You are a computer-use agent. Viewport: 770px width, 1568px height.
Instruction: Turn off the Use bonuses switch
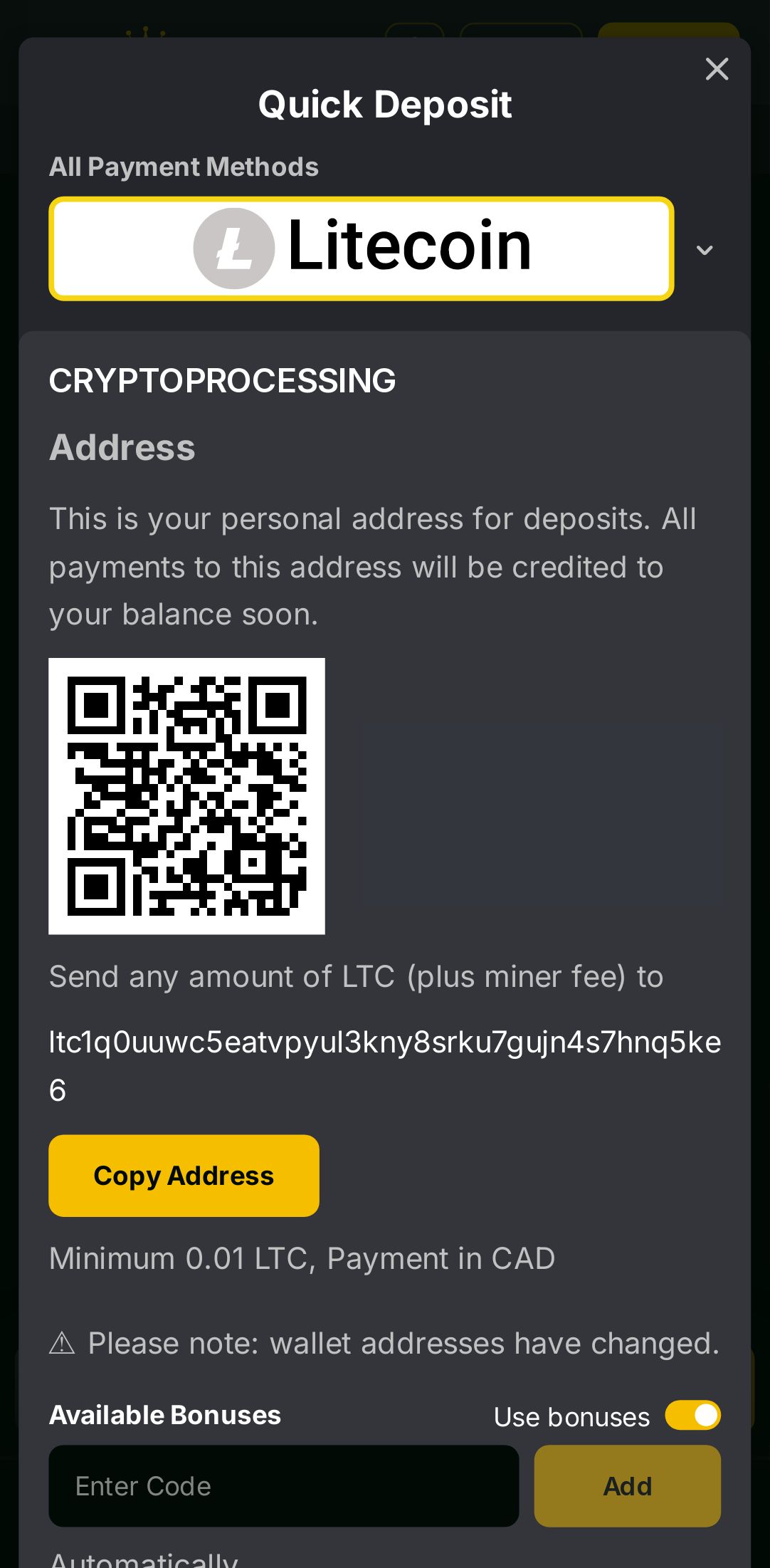click(692, 1415)
